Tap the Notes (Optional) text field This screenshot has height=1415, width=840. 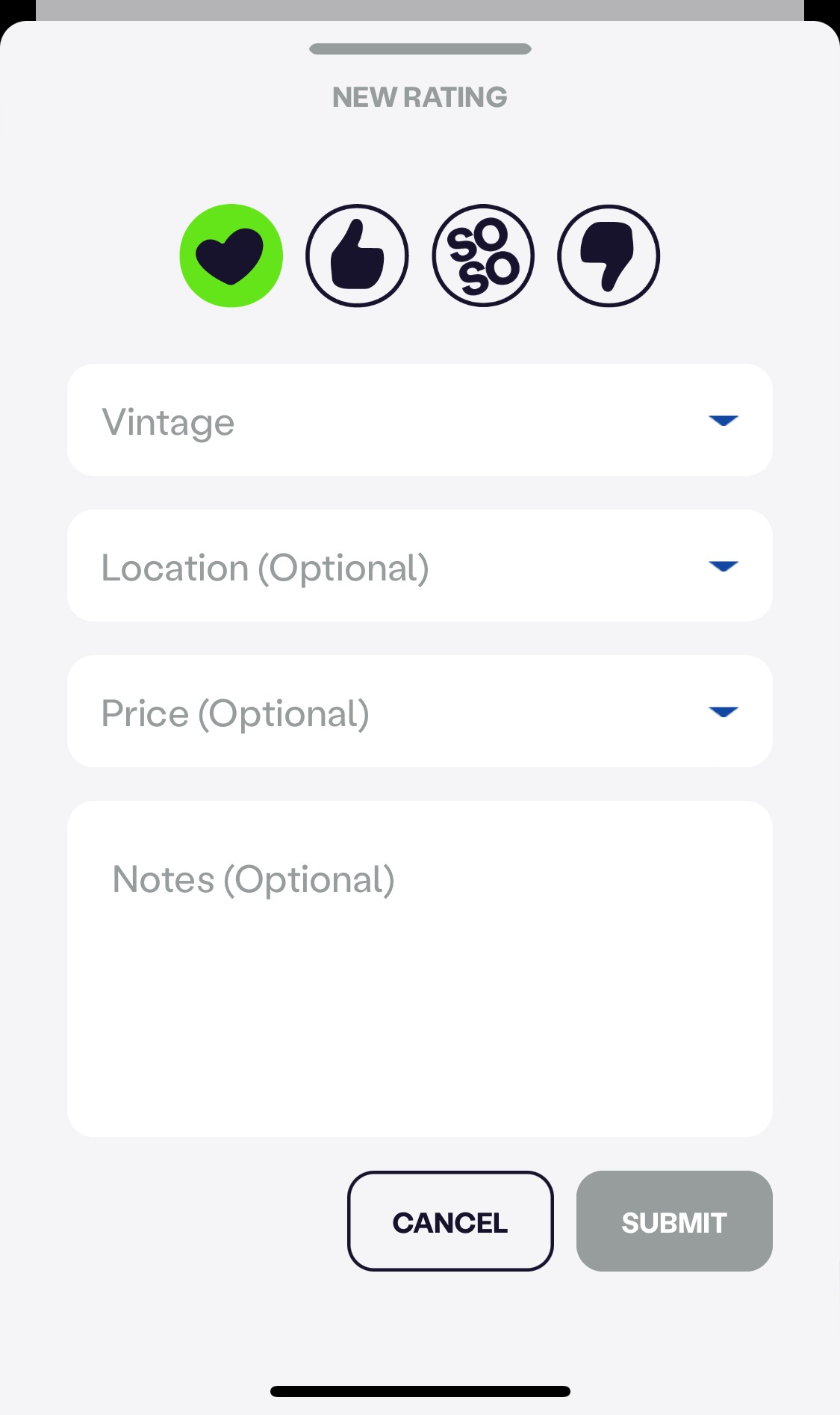coord(420,969)
